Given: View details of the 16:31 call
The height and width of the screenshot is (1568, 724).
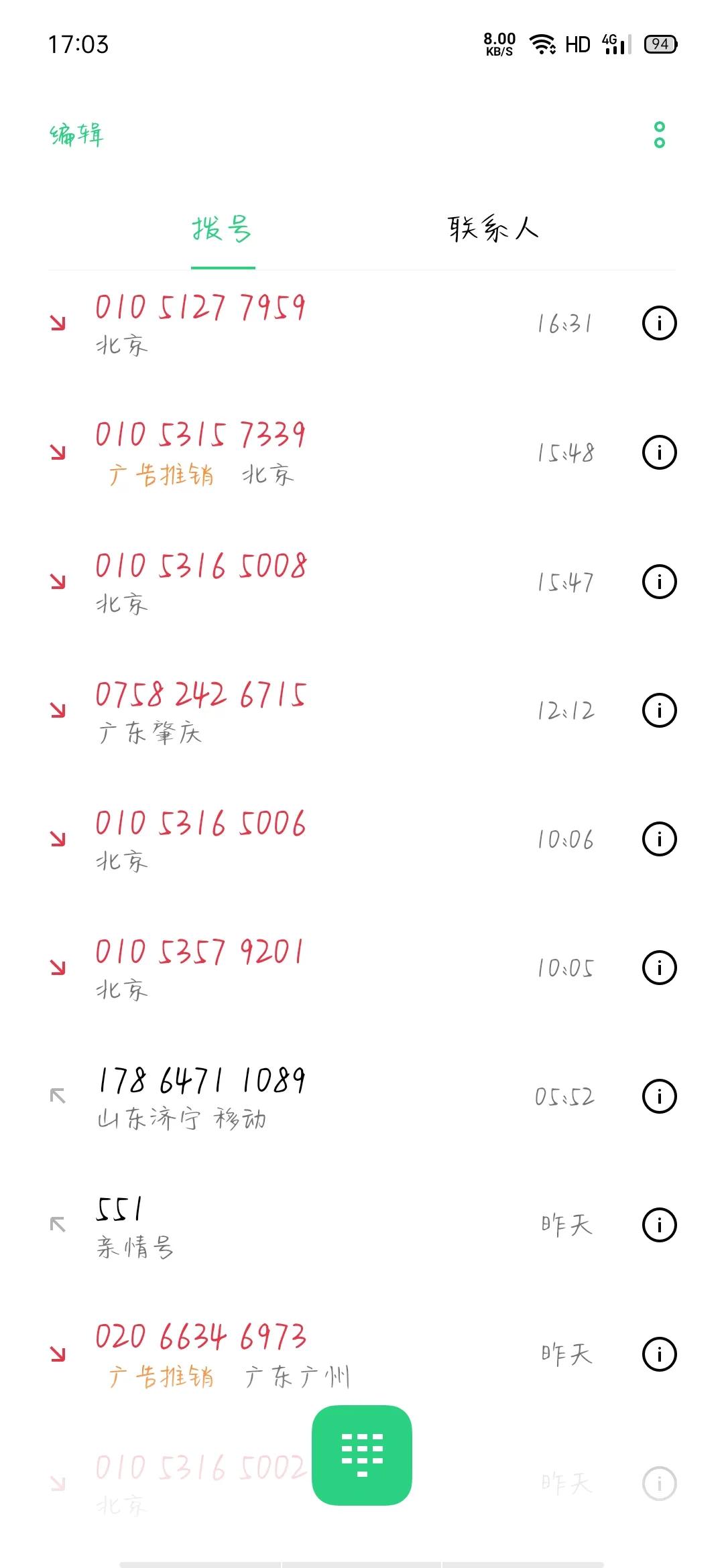Looking at the screenshot, I should (x=660, y=324).
